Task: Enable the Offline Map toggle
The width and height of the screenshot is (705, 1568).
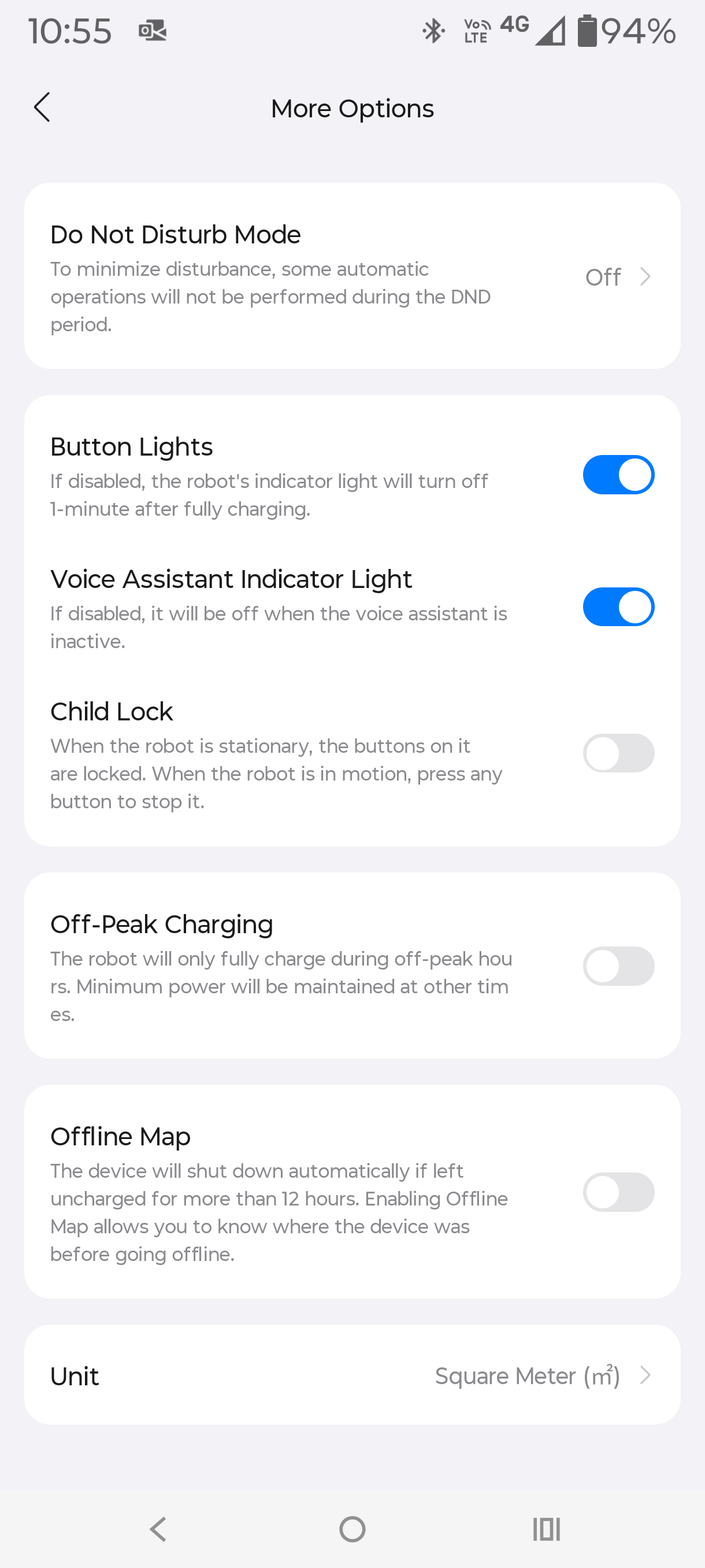Action: click(x=618, y=1192)
